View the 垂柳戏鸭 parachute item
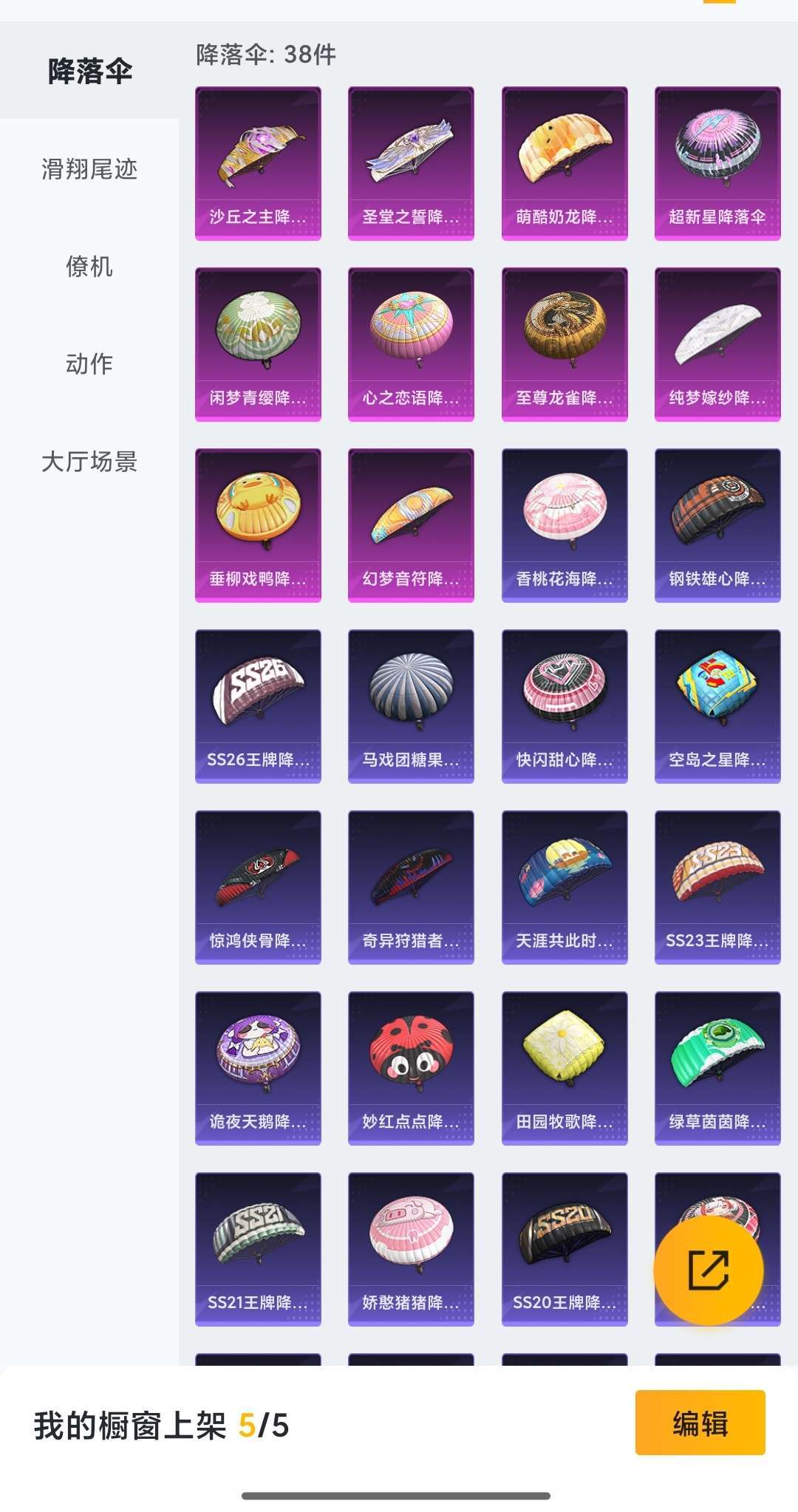 coord(258,525)
